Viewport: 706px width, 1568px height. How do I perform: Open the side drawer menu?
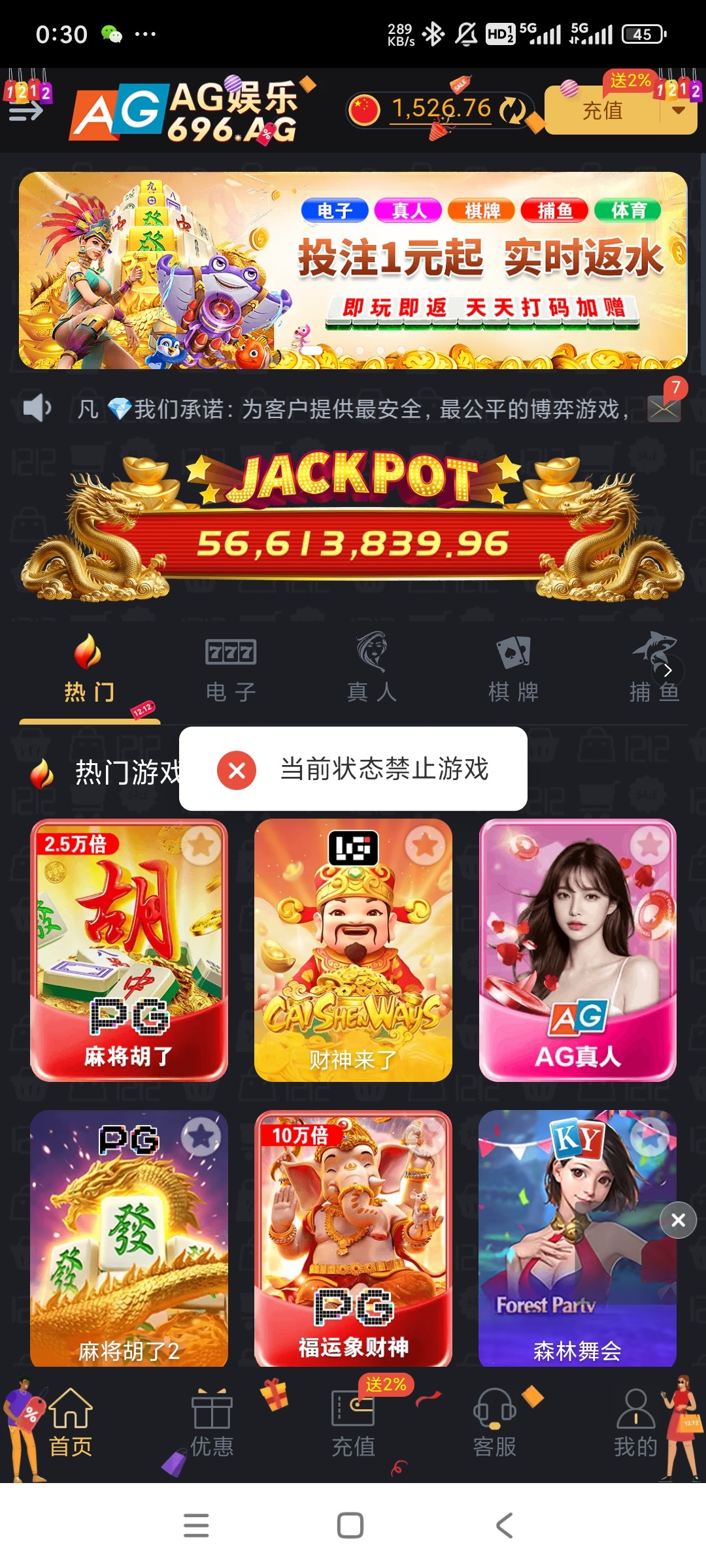pos(26,111)
